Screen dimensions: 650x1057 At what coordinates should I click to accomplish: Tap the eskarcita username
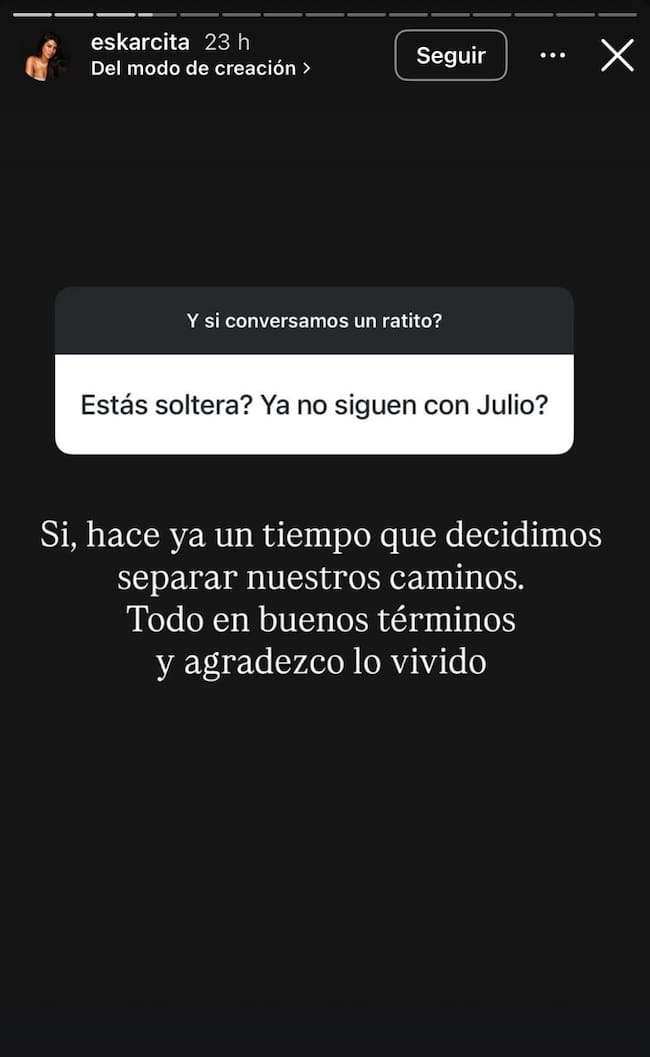[140, 43]
